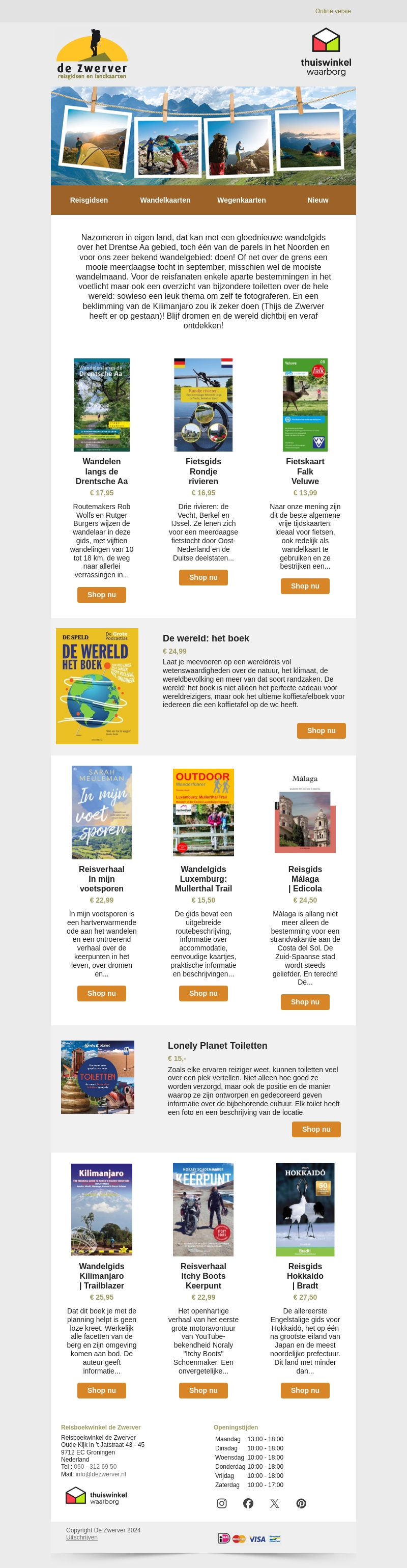Unsubscribe via the Uitschrijven link
The width and height of the screenshot is (407, 1568).
[x=81, y=1537]
